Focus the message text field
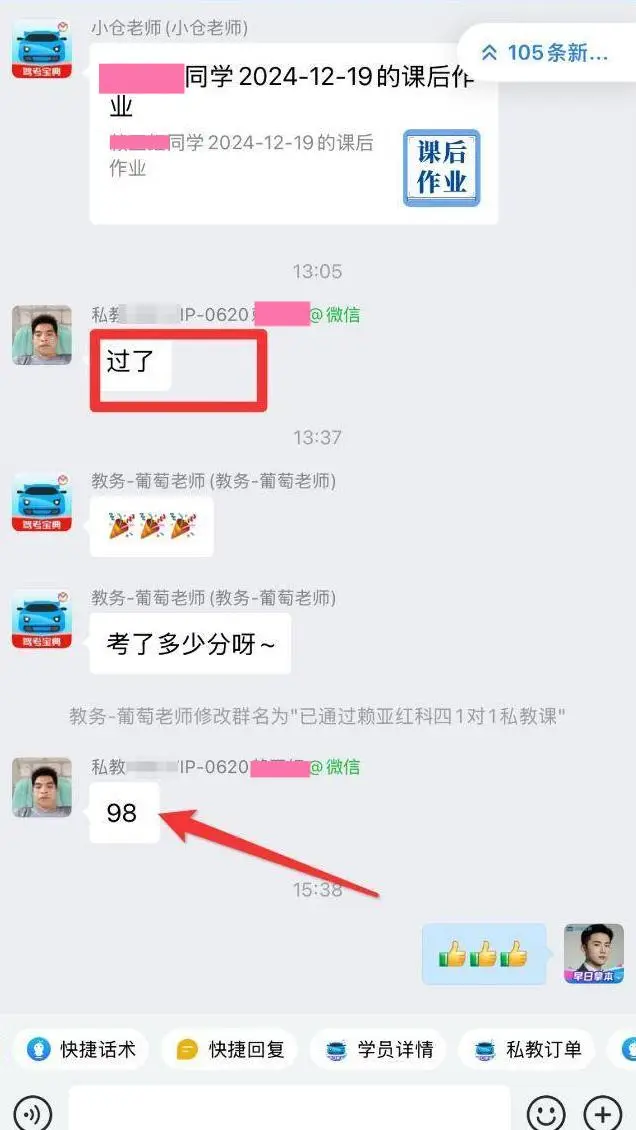The height and width of the screenshot is (1130, 636). [x=289, y=1109]
